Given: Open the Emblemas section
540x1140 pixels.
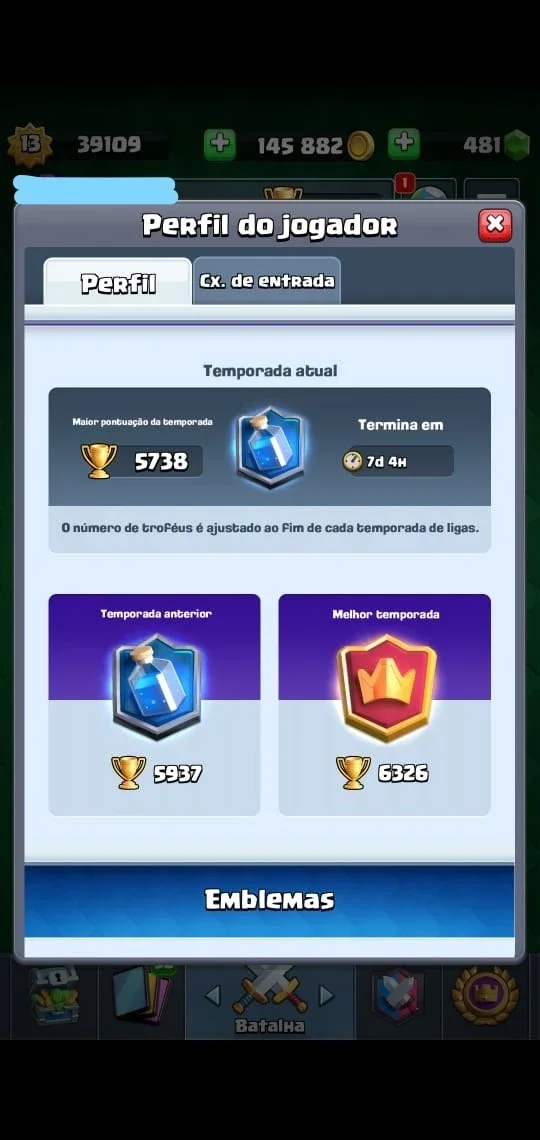Looking at the screenshot, I should pyautogui.click(x=270, y=900).
